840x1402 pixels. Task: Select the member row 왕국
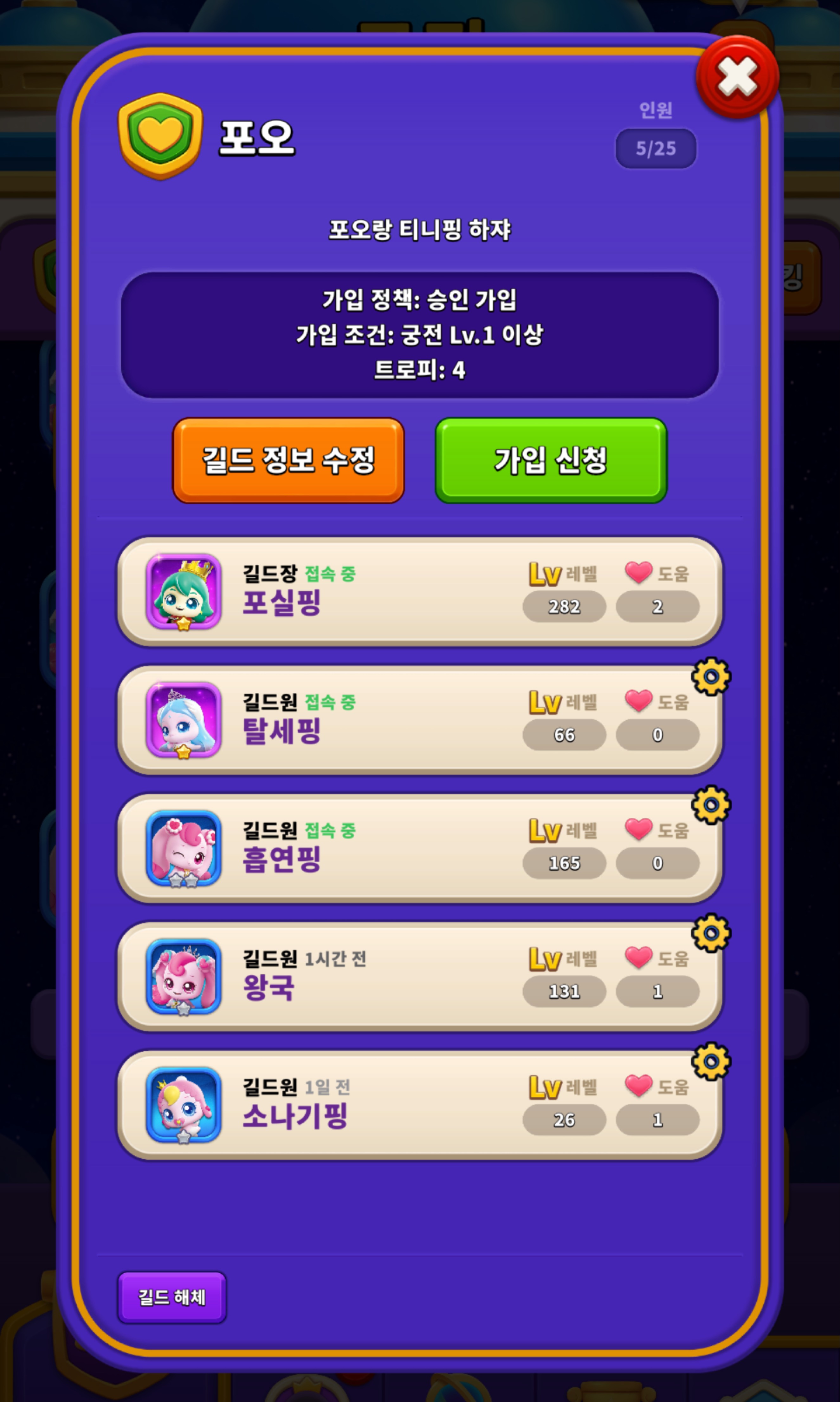419,977
